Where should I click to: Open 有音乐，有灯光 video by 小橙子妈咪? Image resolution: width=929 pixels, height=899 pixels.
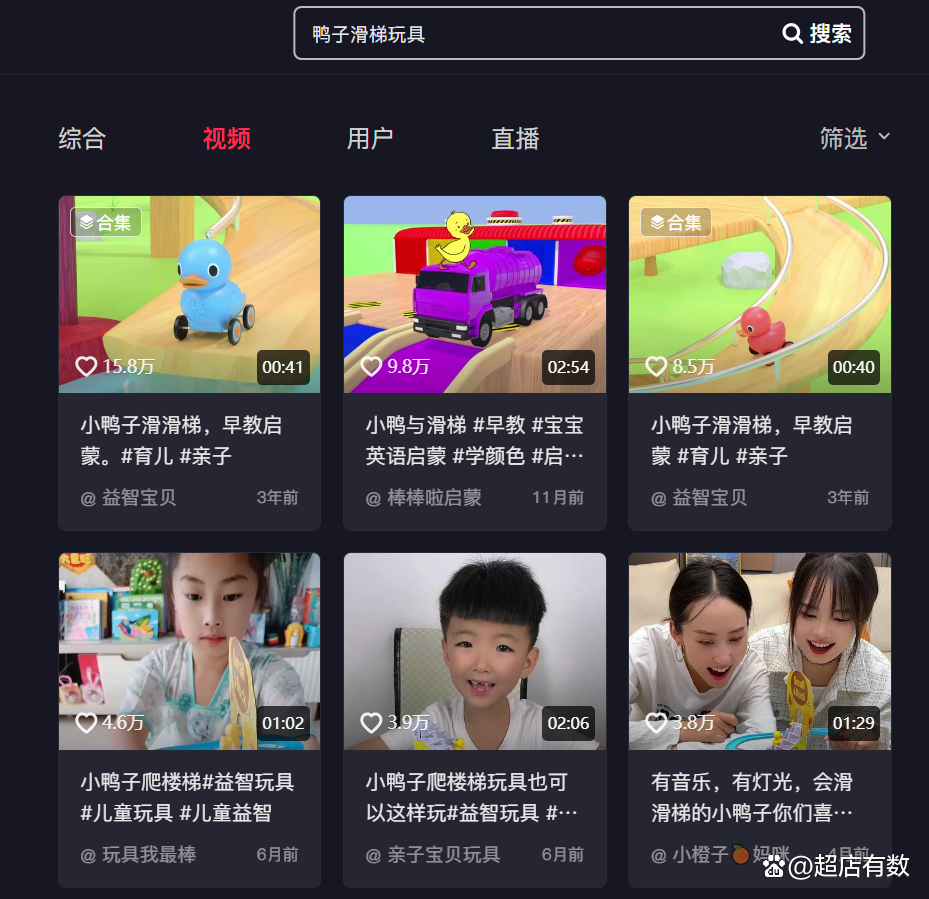coord(759,651)
